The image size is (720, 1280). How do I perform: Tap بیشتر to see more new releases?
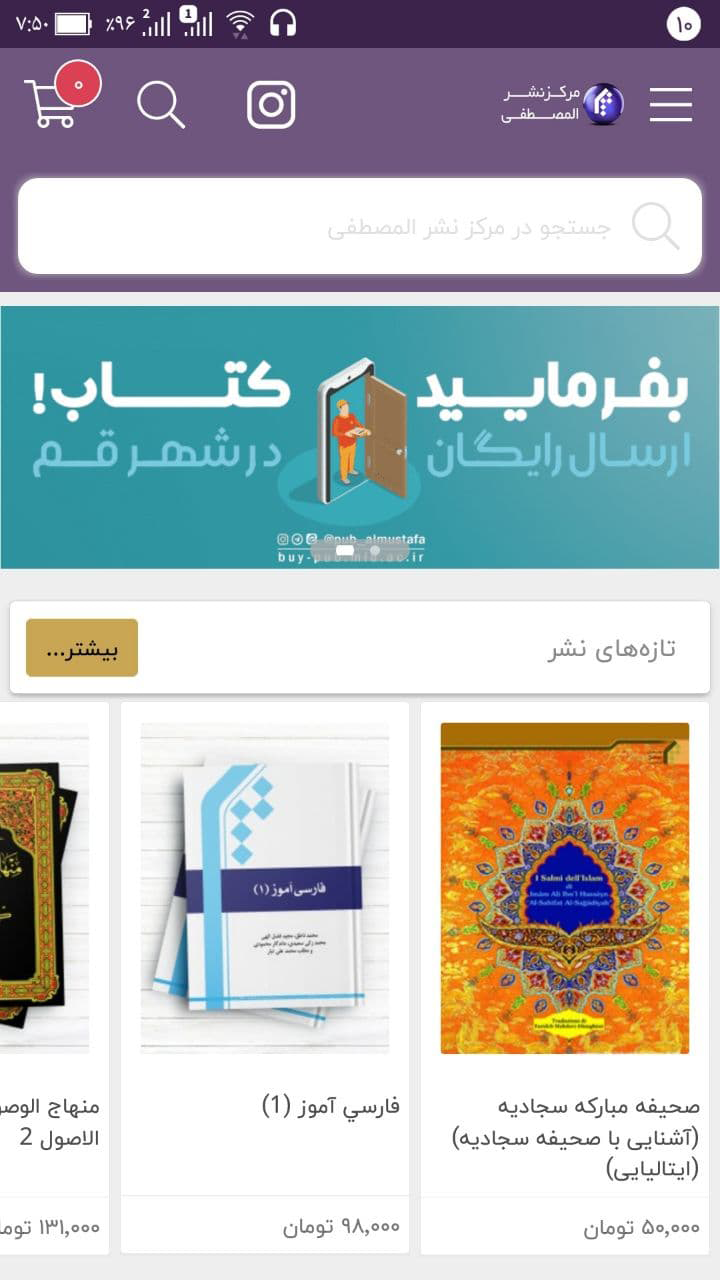point(82,648)
